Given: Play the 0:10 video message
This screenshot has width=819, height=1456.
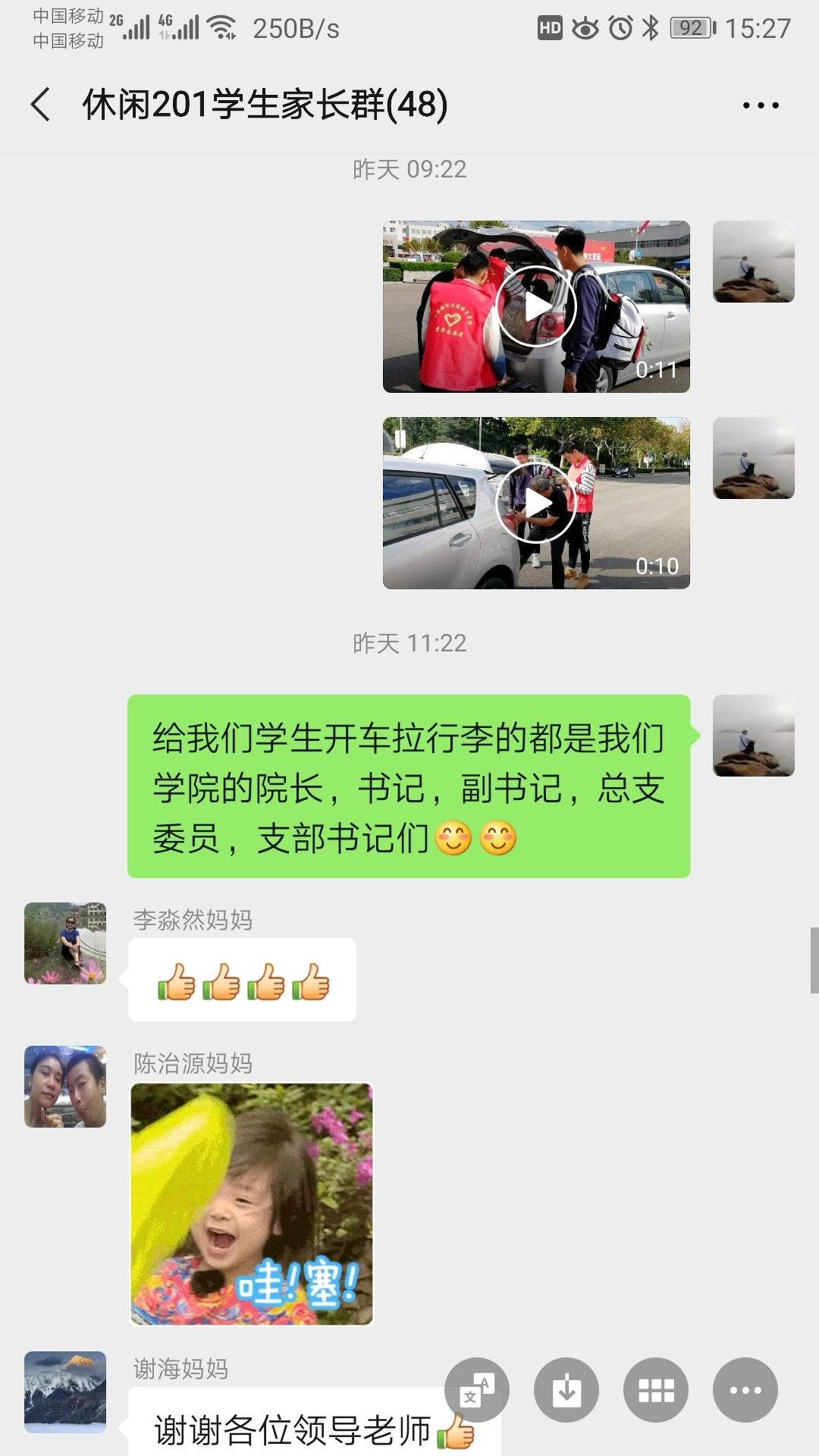Looking at the screenshot, I should [x=536, y=503].
